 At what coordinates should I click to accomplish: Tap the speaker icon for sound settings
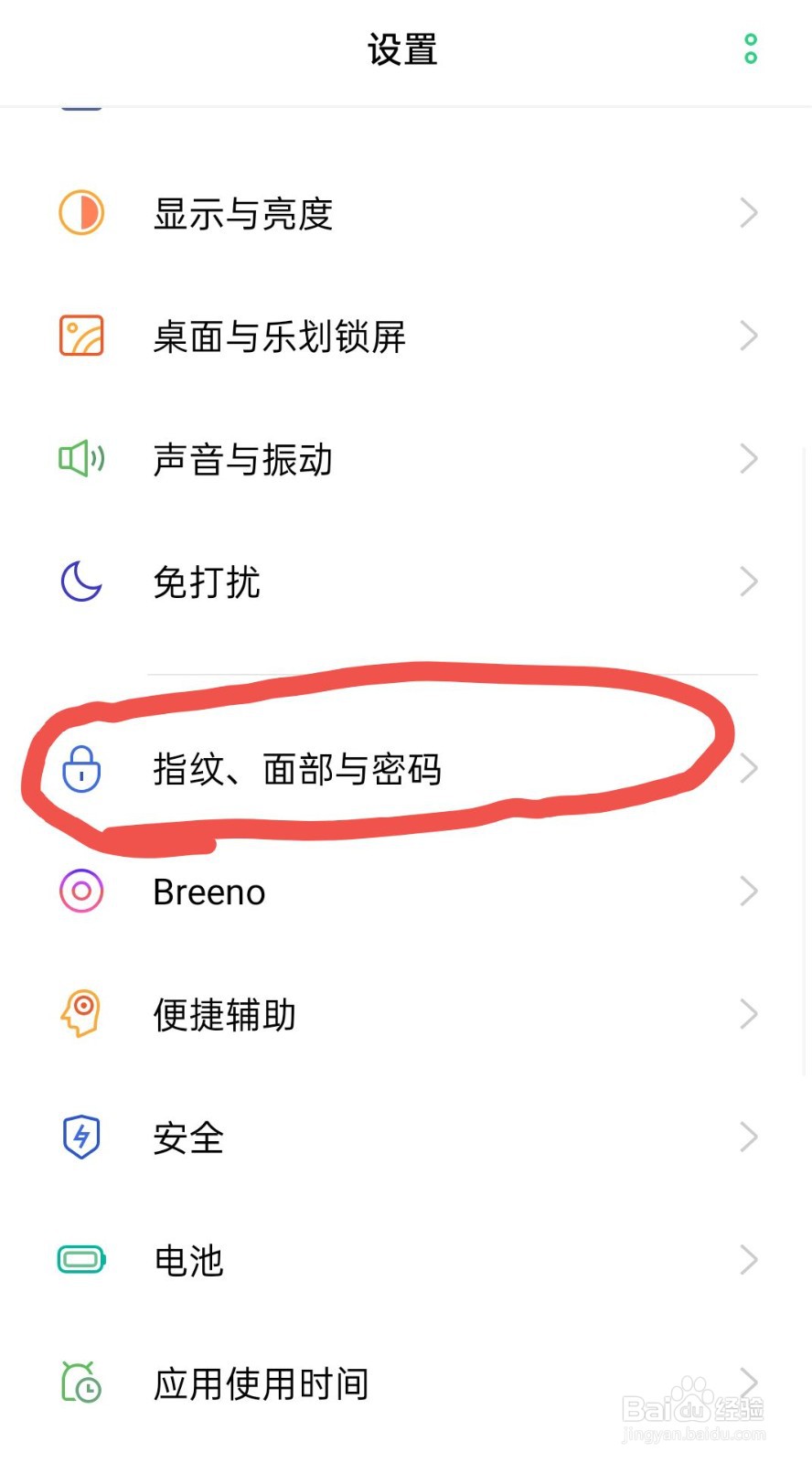(x=80, y=459)
